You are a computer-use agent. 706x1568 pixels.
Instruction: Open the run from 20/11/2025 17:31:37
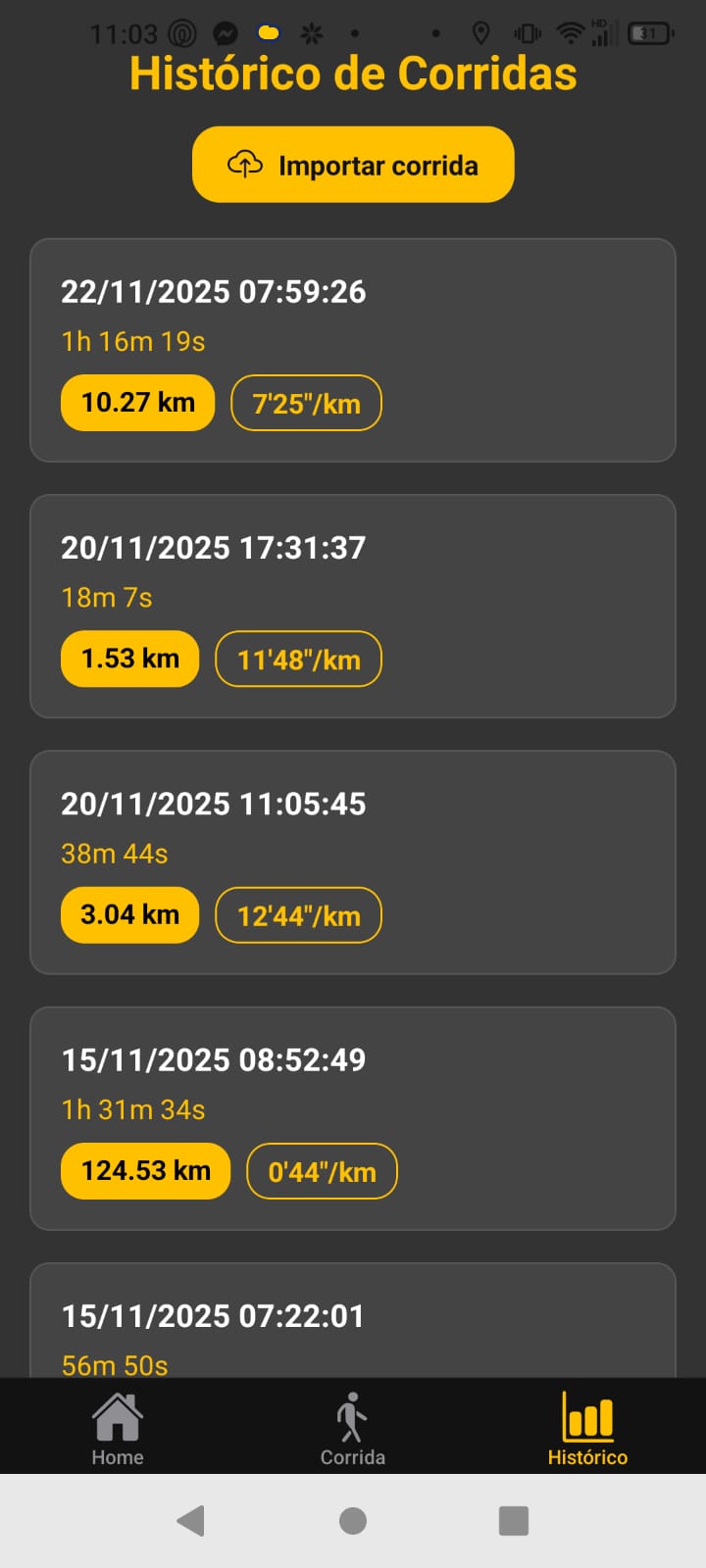(353, 606)
